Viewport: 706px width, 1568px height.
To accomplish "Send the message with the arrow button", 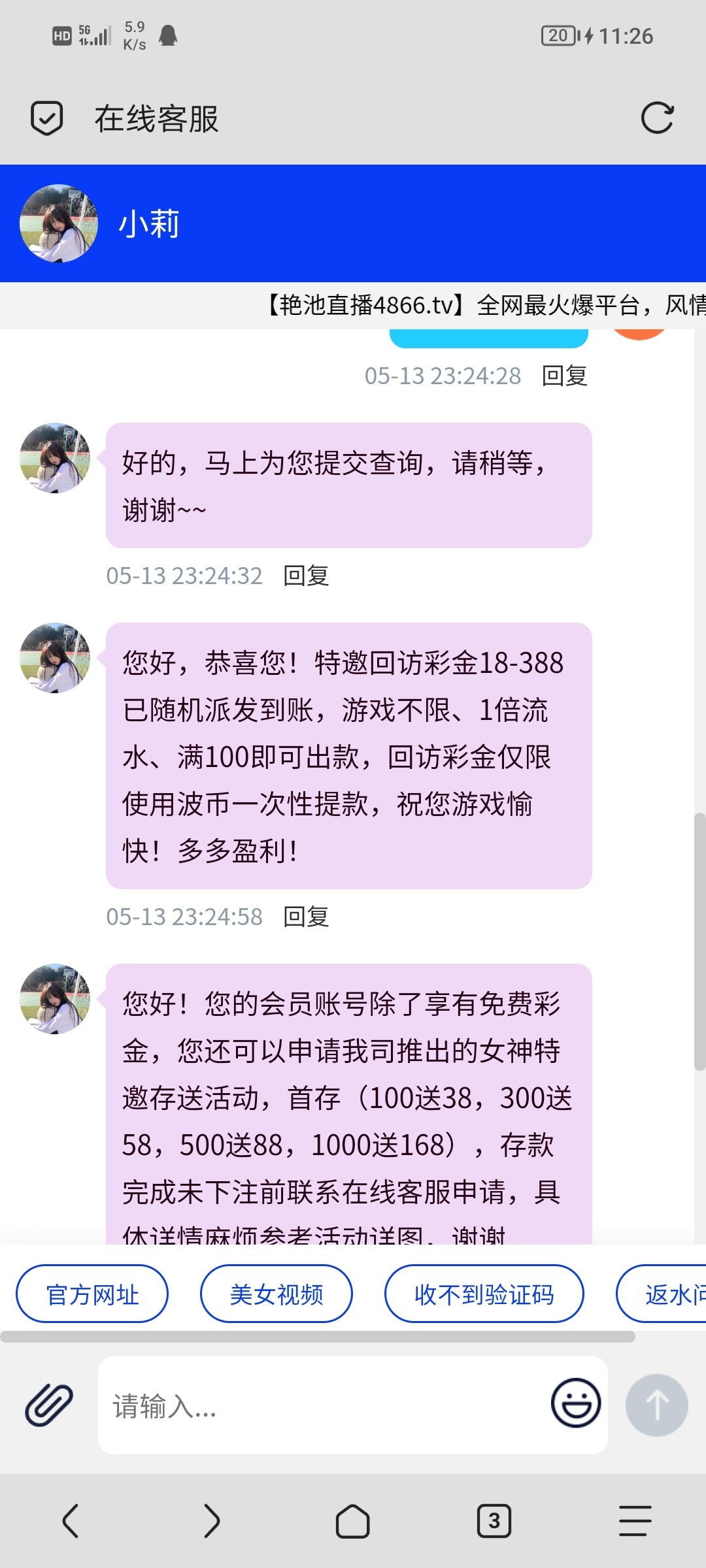I will pyautogui.click(x=656, y=1405).
